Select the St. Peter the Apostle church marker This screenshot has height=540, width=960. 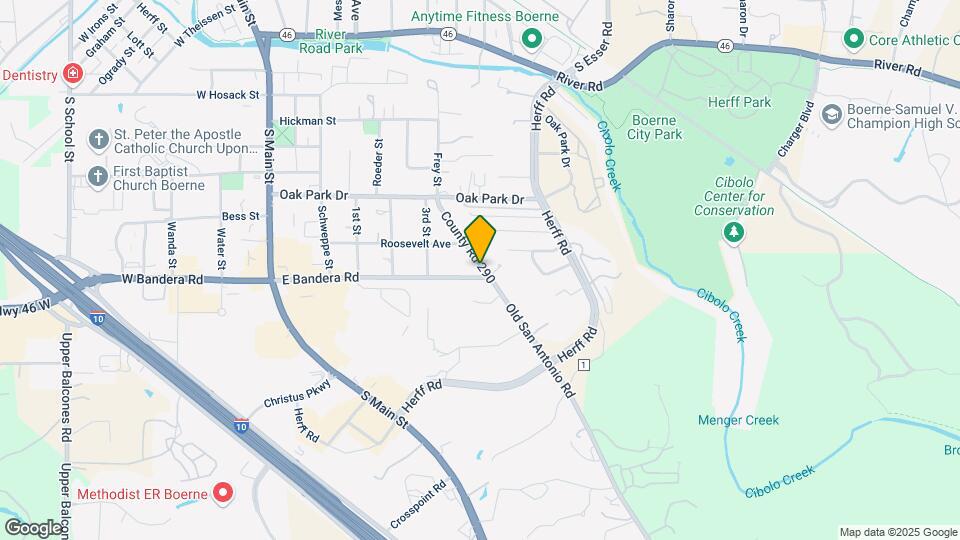tap(98, 140)
